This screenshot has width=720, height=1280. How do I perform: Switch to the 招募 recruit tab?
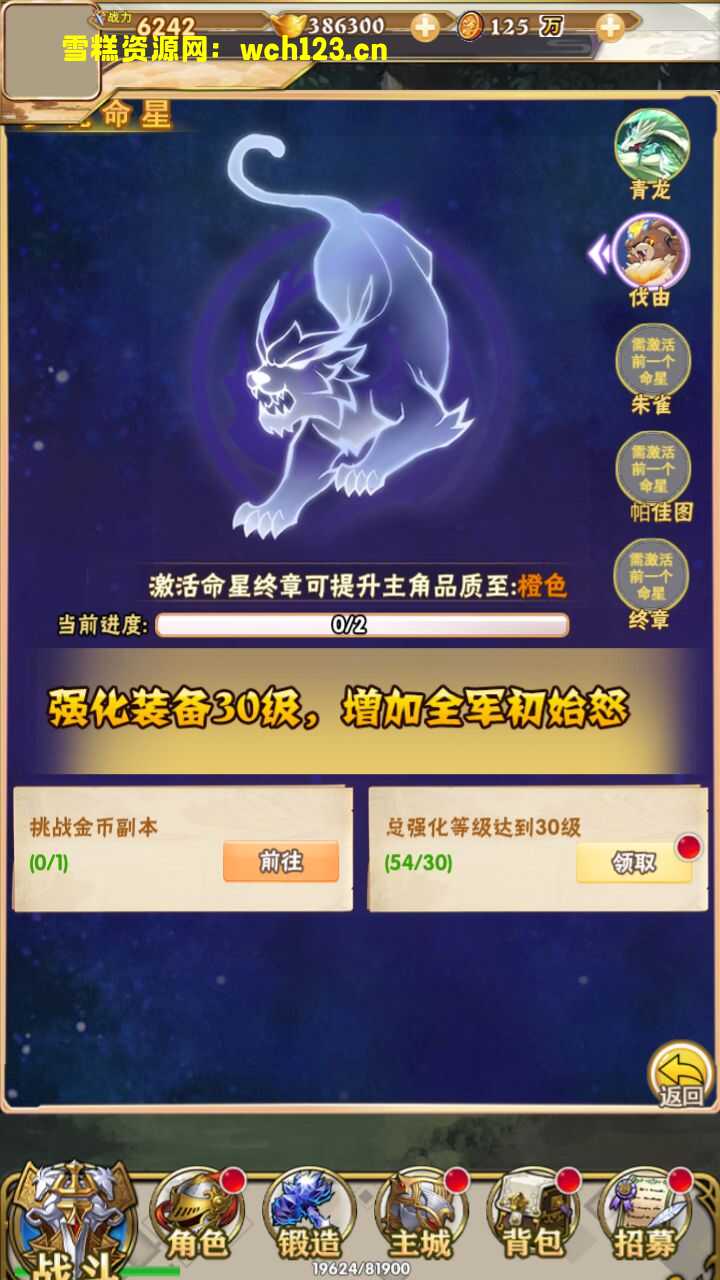pyautogui.click(x=645, y=1217)
